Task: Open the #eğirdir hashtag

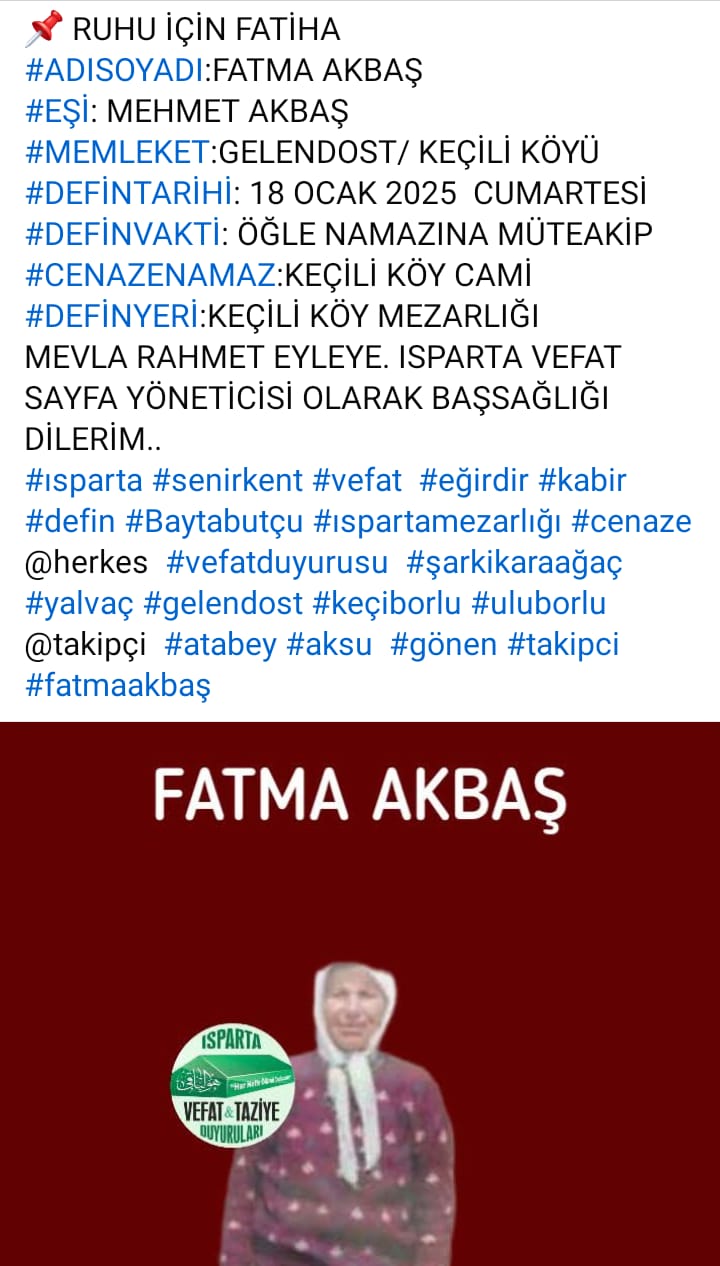Action: pos(473,481)
